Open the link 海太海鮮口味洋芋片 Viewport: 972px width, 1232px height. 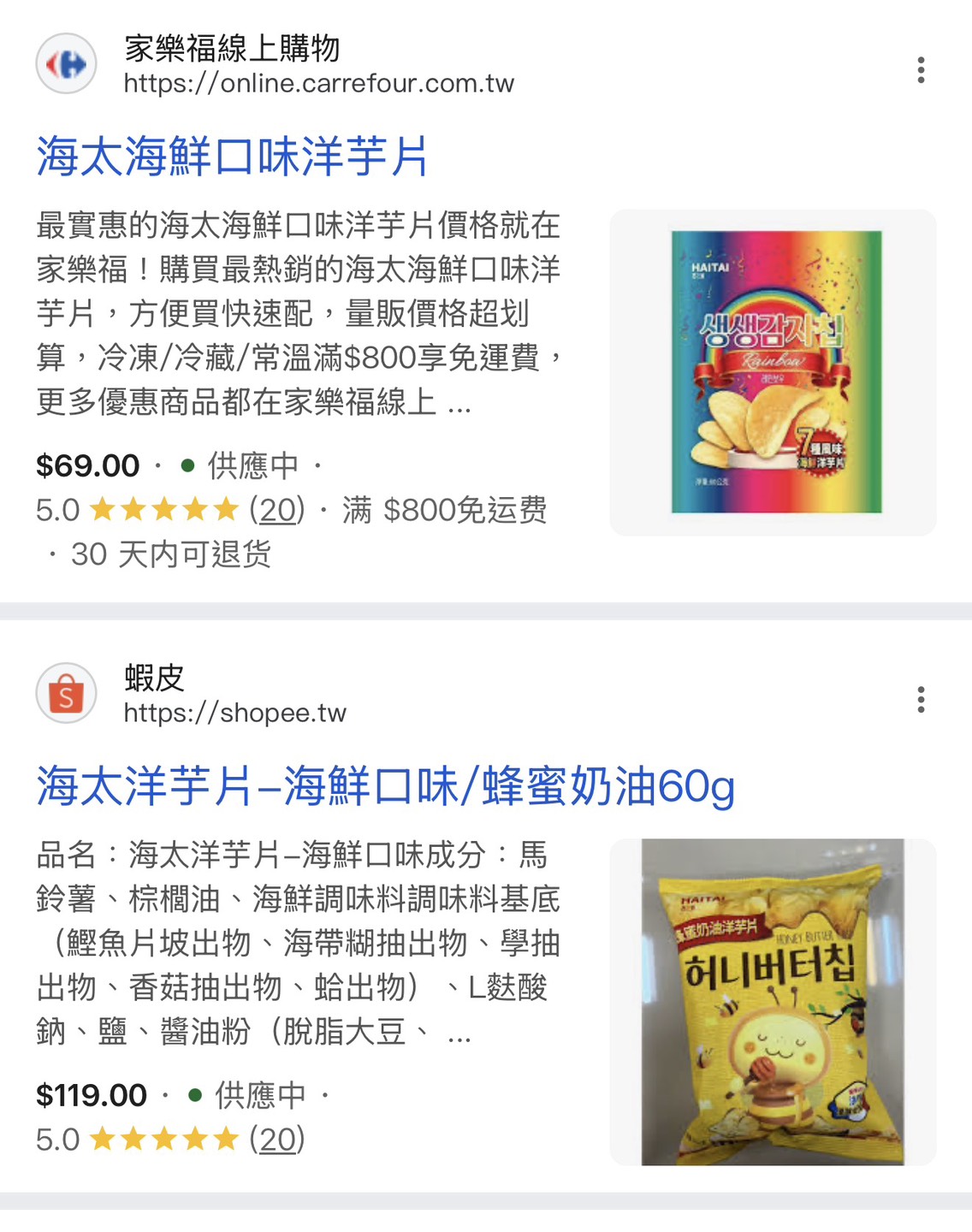tap(232, 157)
